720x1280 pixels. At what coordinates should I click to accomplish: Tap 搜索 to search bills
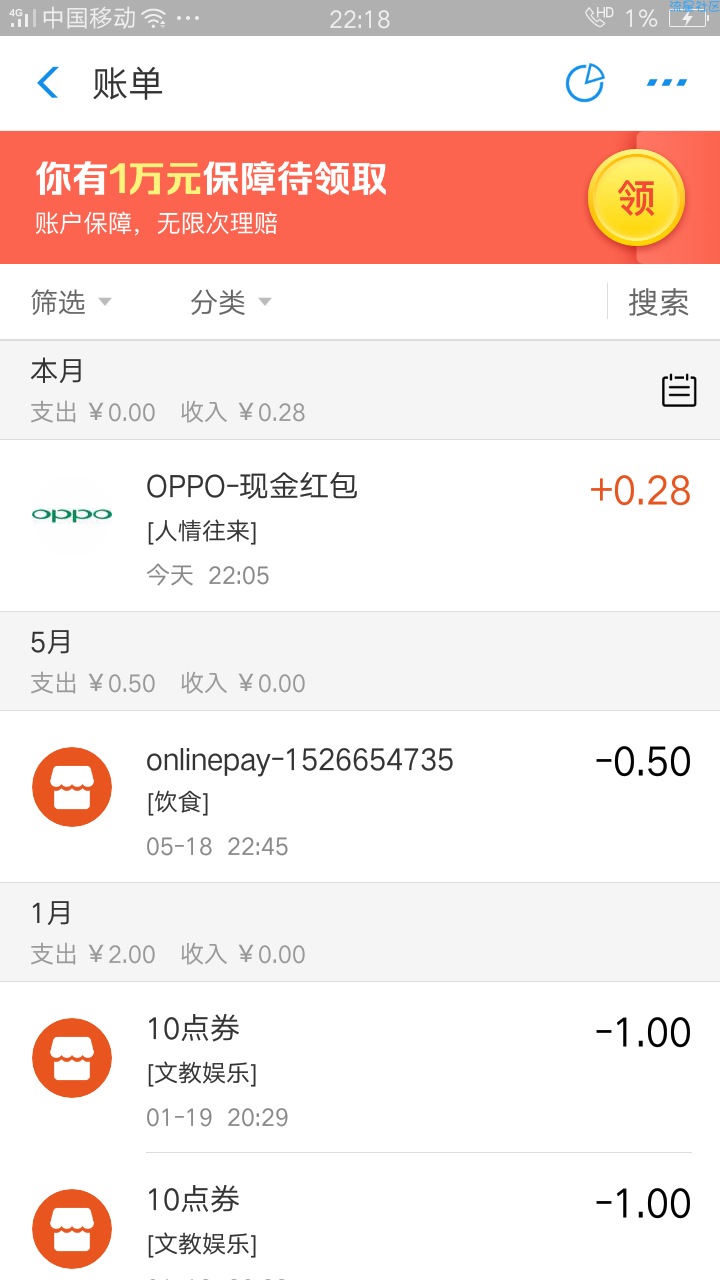pyautogui.click(x=658, y=302)
